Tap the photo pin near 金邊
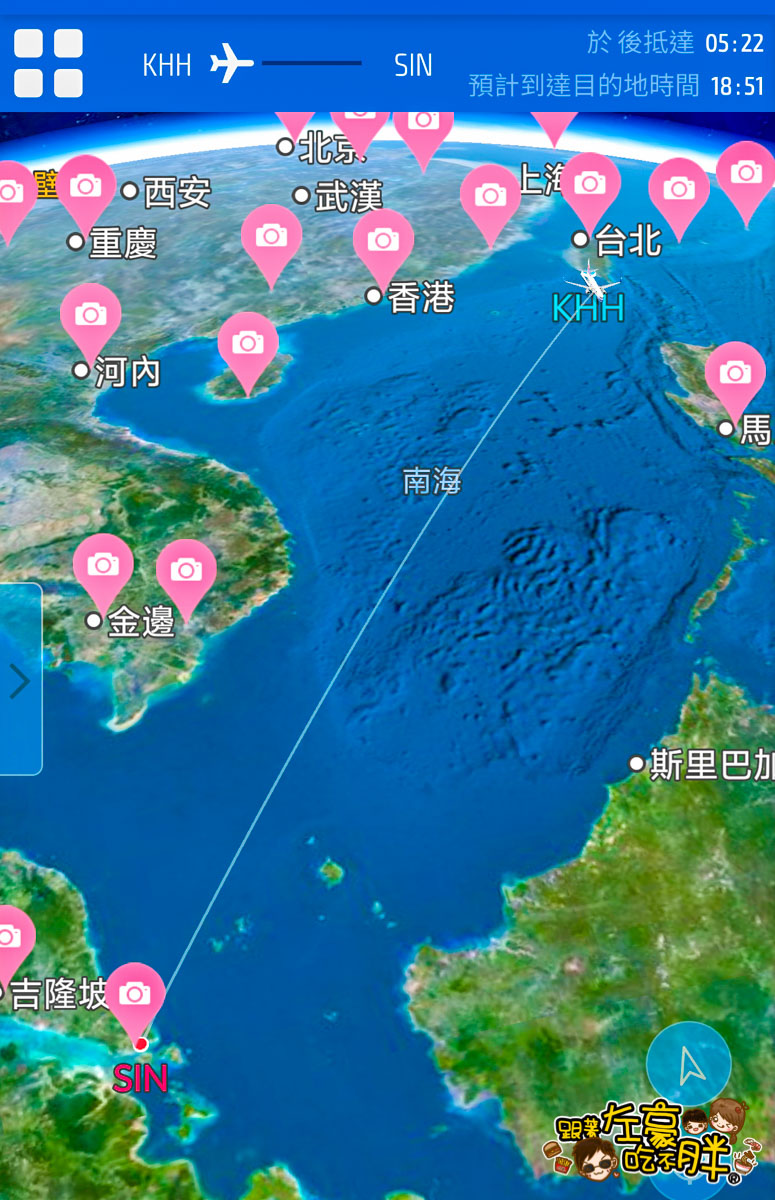Image resolution: width=775 pixels, height=1200 pixels. (x=103, y=565)
